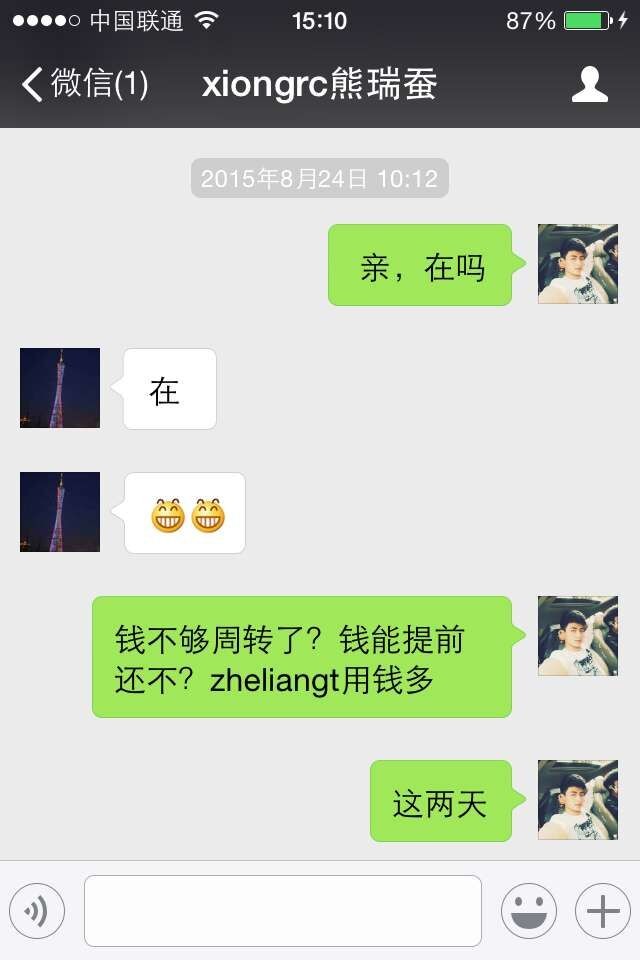Focus the message text field
This screenshot has height=960, width=640.
(x=283, y=911)
